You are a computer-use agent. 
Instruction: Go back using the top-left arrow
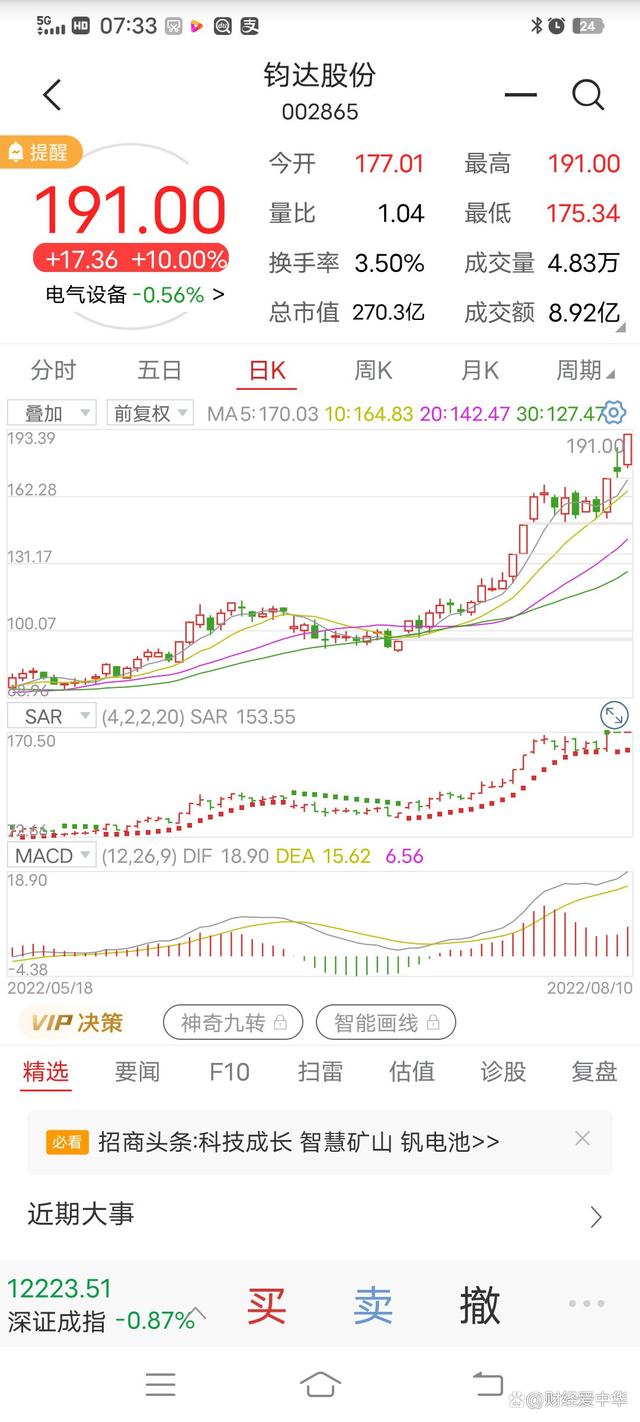coord(52,95)
